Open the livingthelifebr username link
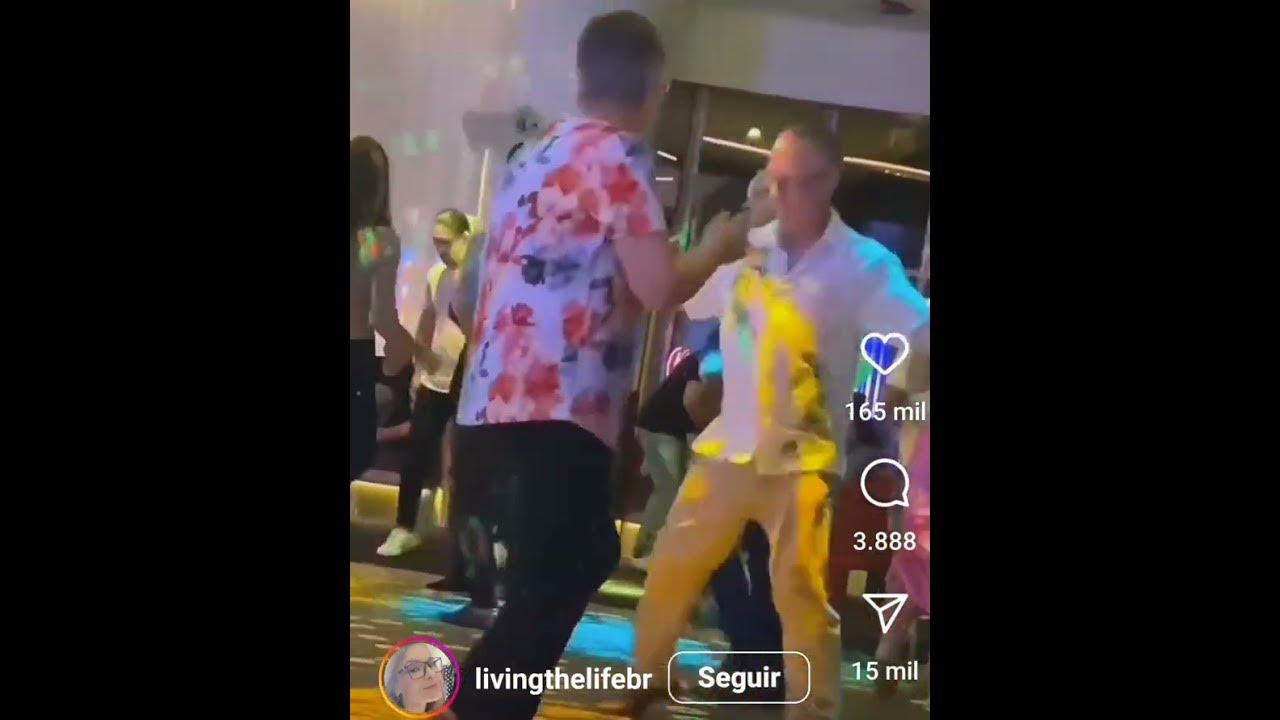The width and height of the screenshot is (1280, 720). (x=563, y=680)
